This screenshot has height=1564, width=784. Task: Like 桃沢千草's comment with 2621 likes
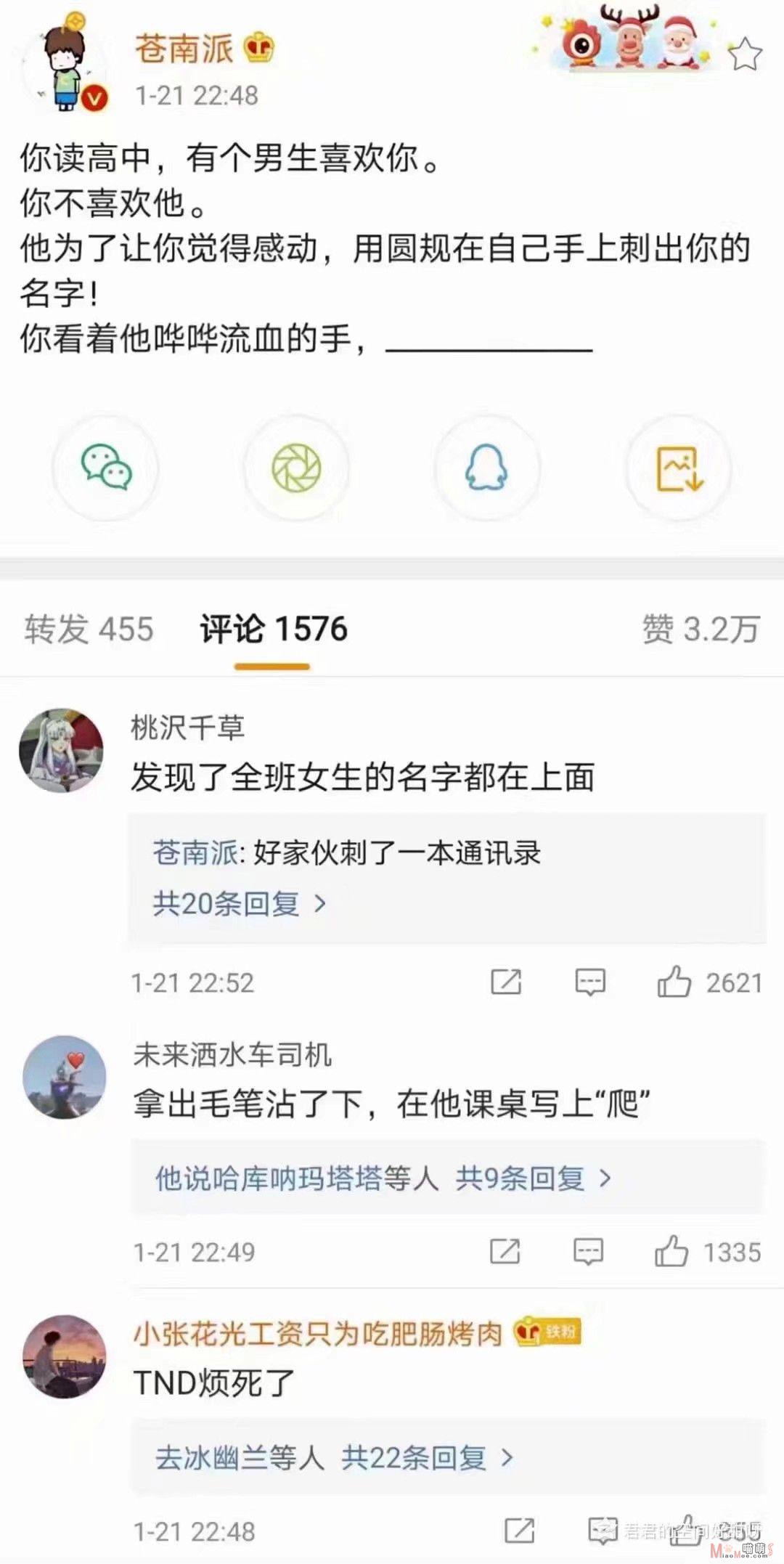click(x=709, y=982)
